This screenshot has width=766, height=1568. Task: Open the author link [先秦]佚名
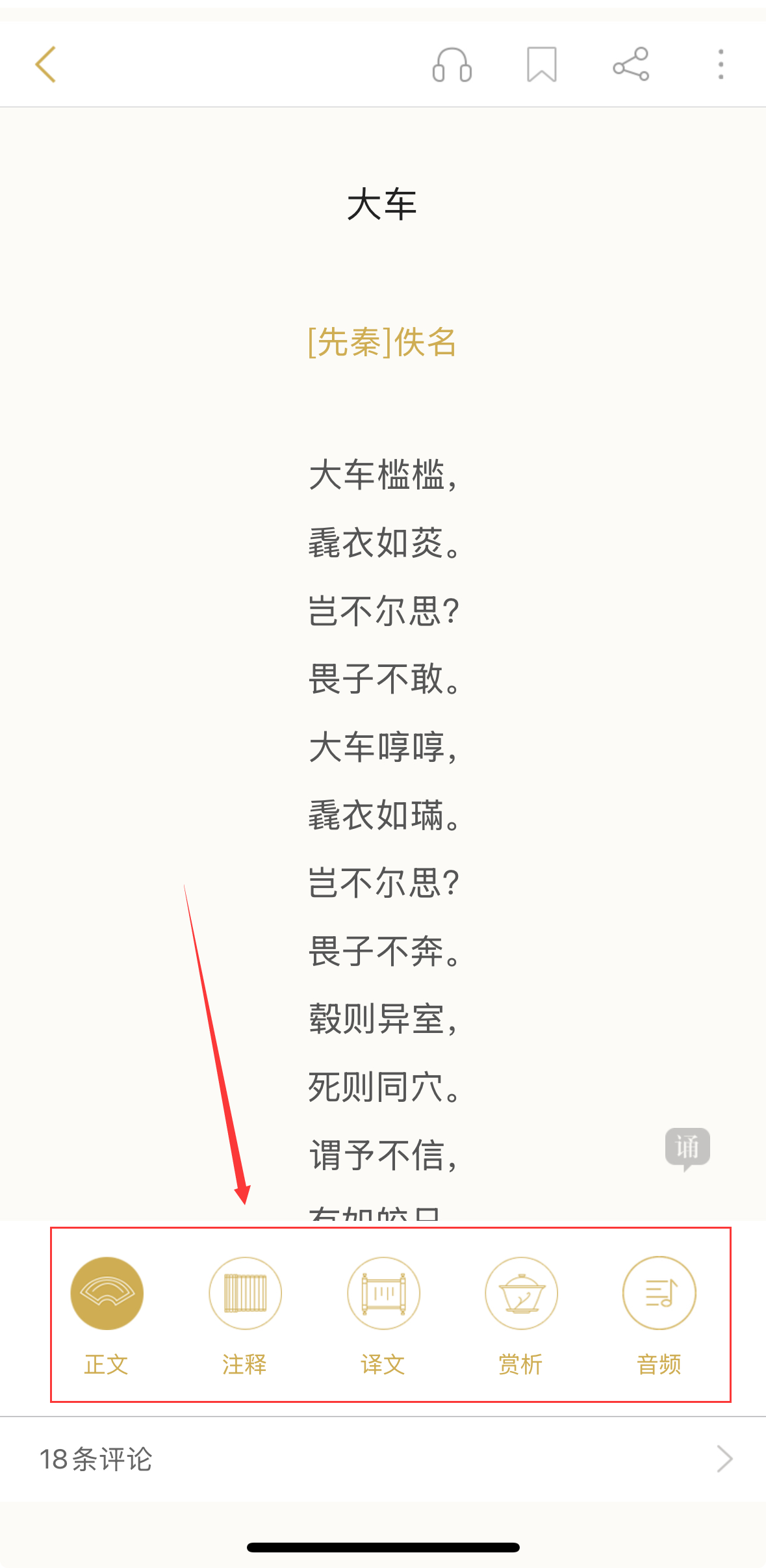coord(382,342)
